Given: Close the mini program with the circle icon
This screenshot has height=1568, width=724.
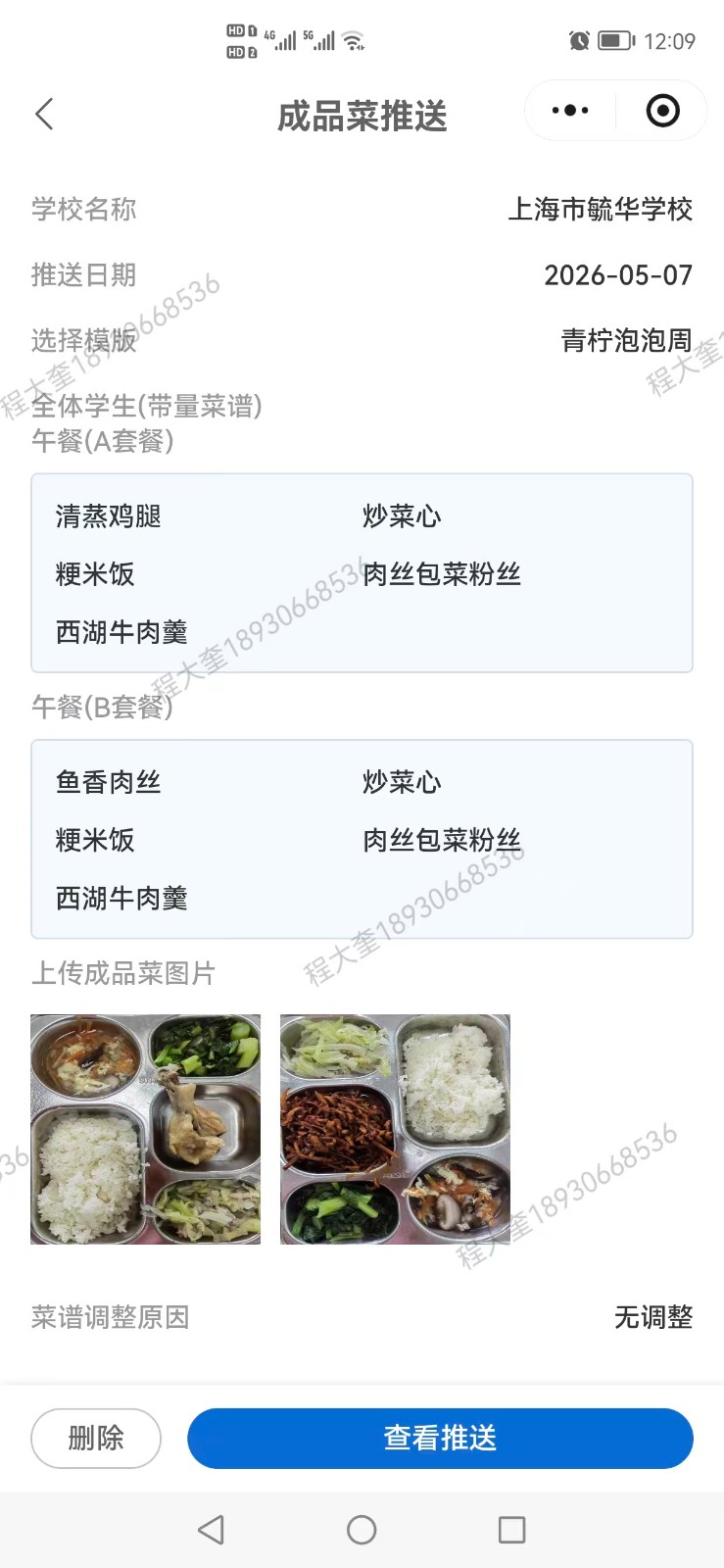Looking at the screenshot, I should [663, 111].
